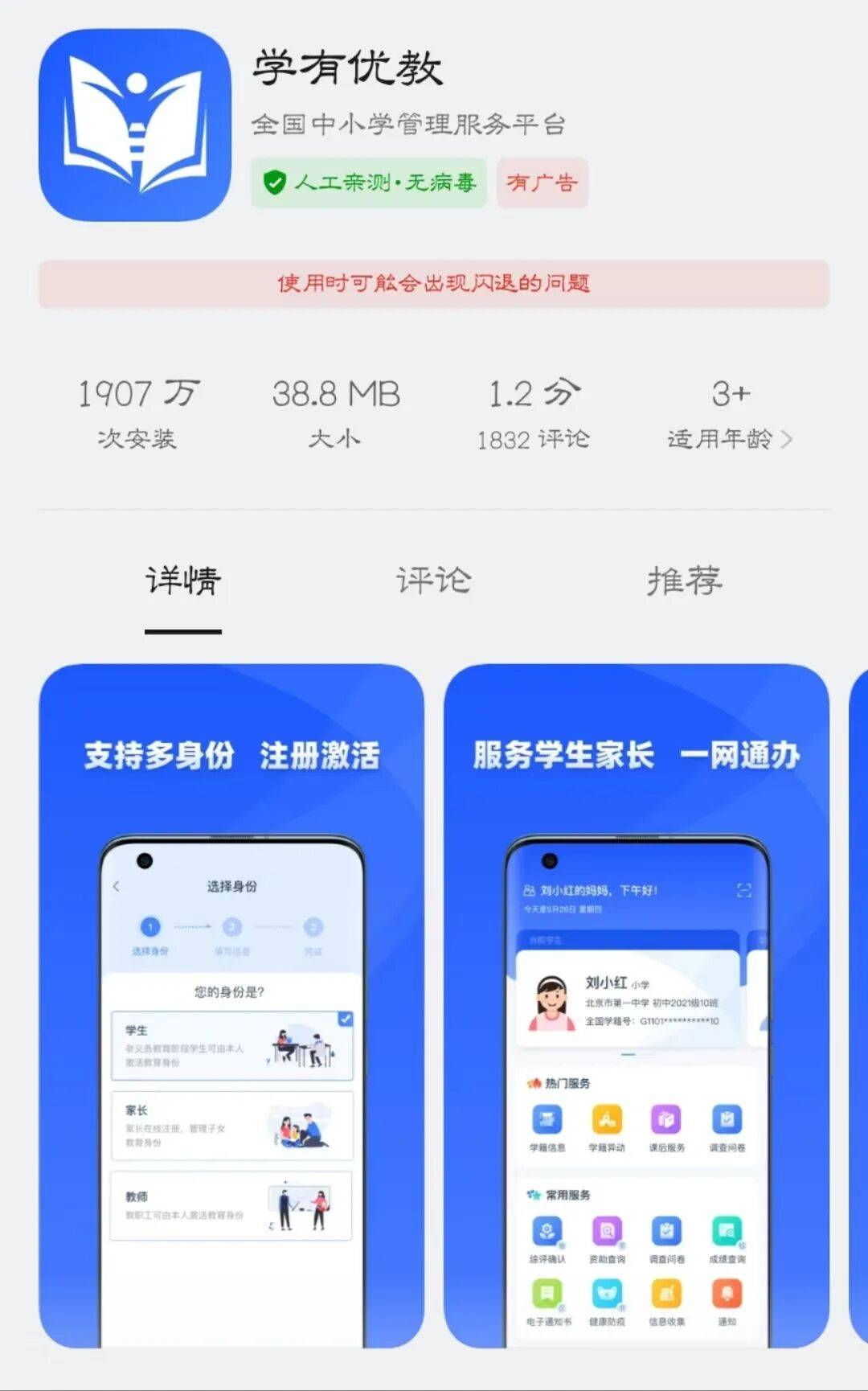Open the 适用年龄 3+ rating details
This screenshot has height=1391, width=868.
729,416
